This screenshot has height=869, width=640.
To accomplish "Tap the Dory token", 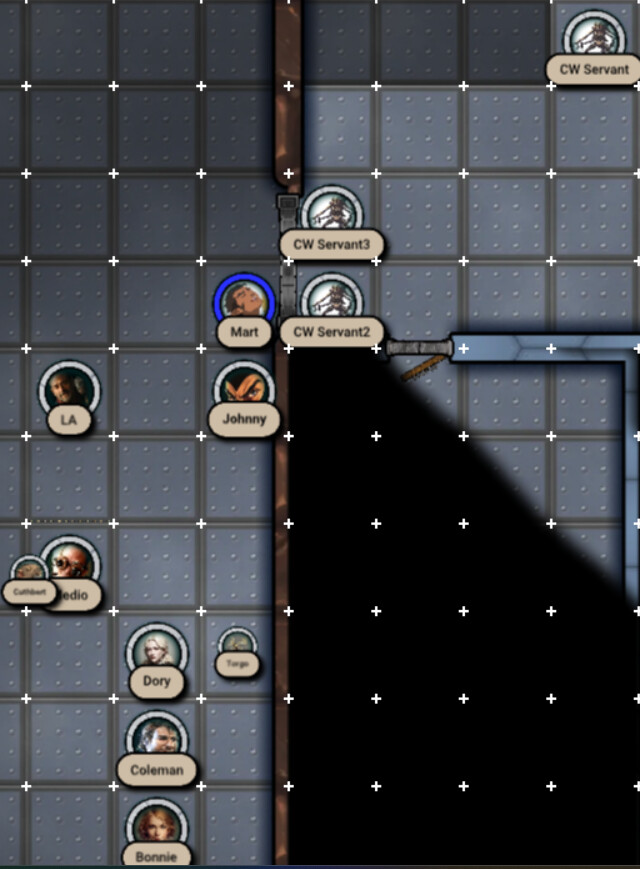I will click(157, 651).
